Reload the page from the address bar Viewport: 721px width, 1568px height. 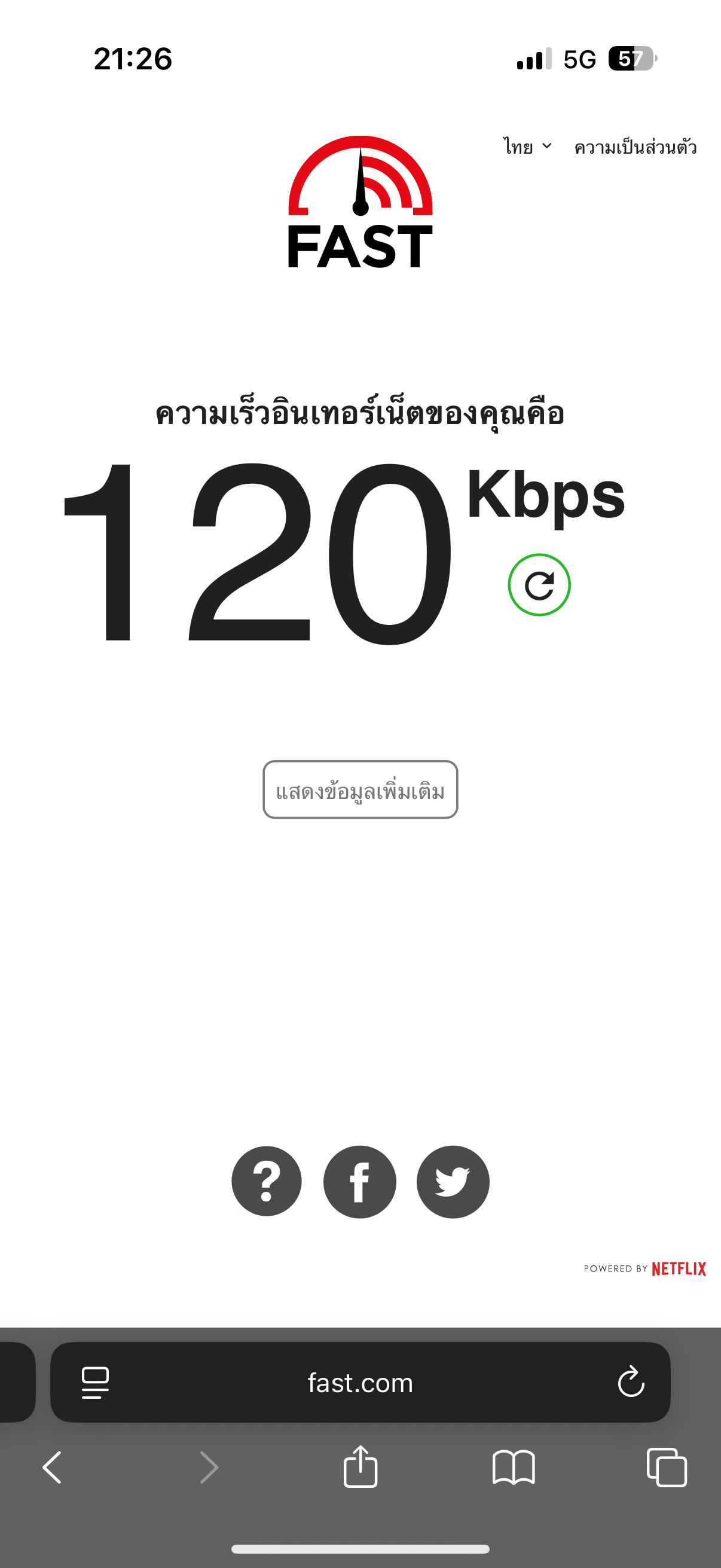631,1382
